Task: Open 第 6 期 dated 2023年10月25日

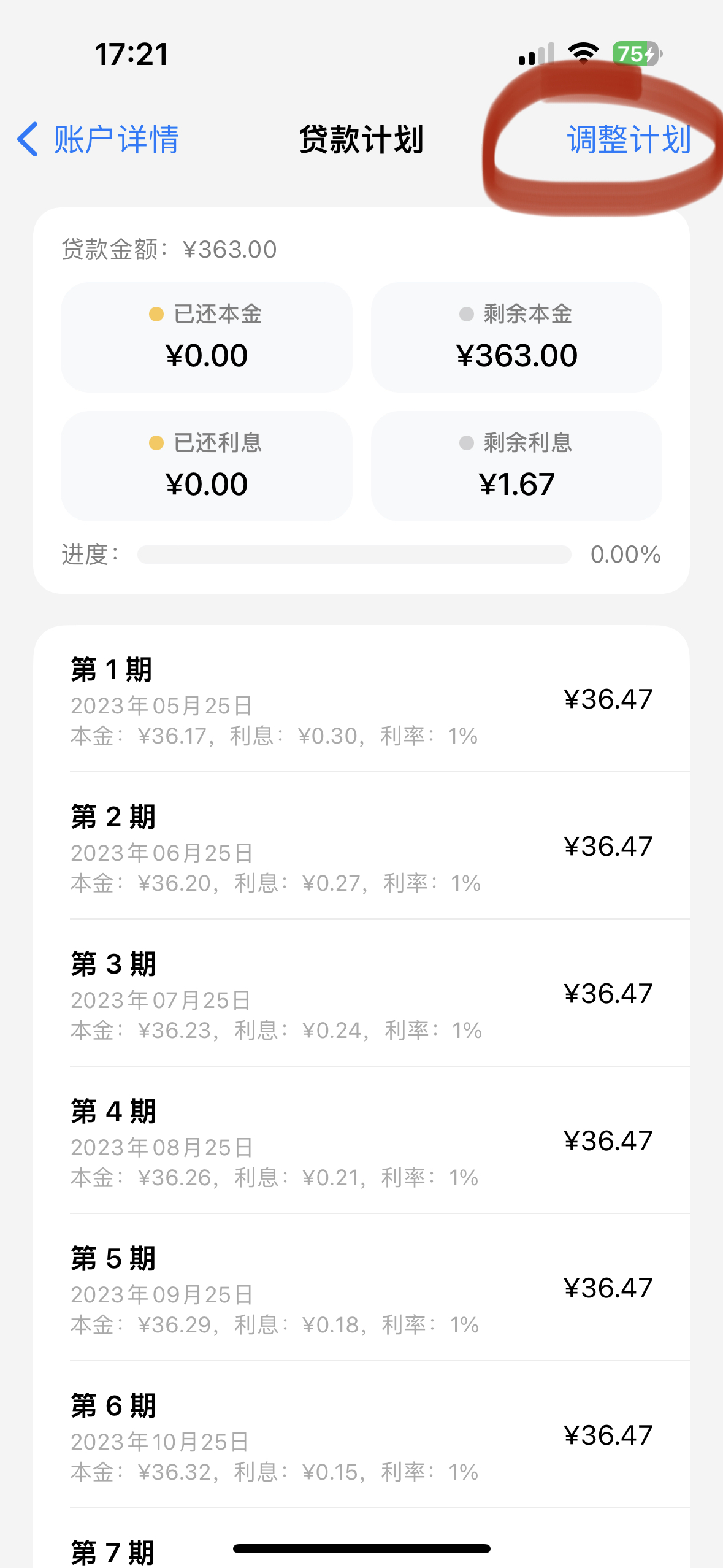Action: point(361,1437)
